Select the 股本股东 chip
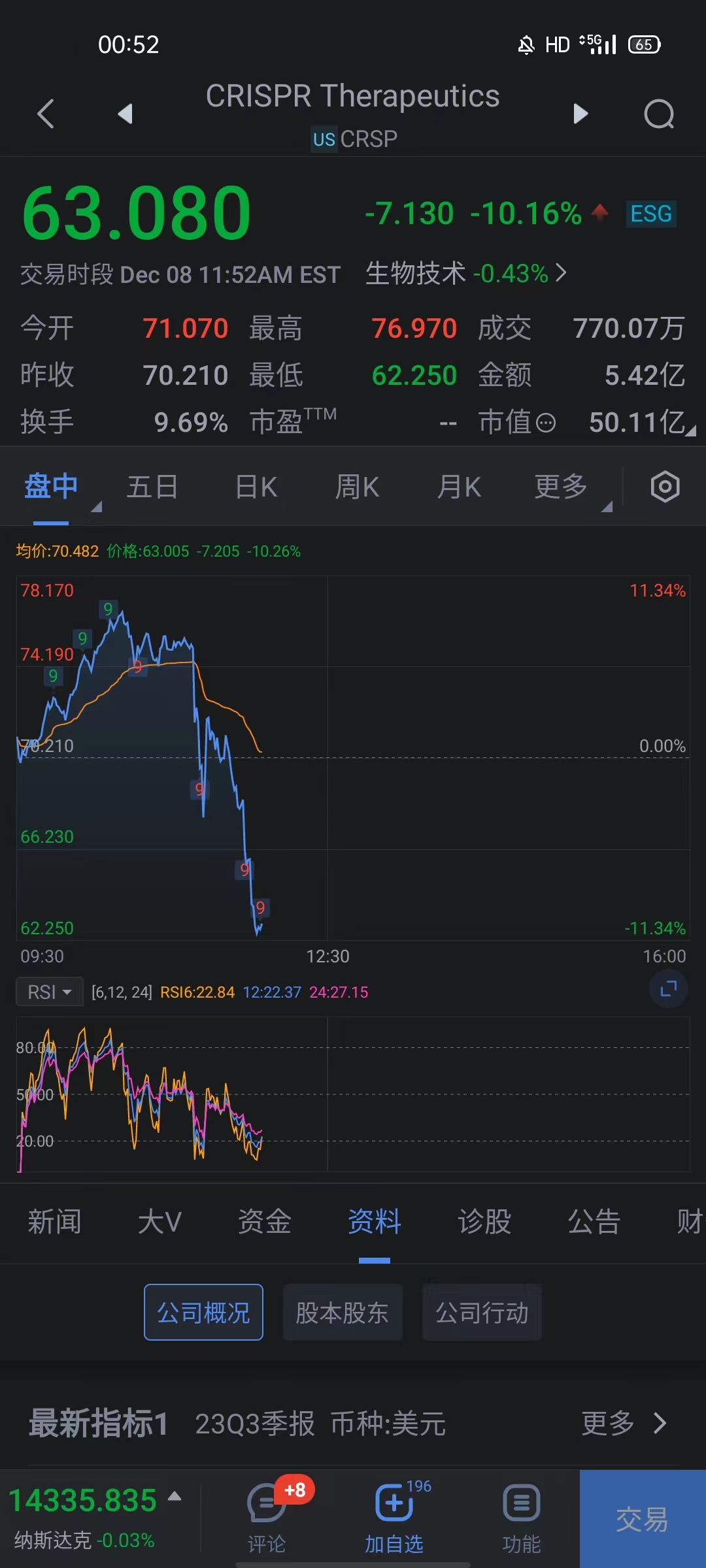The width and height of the screenshot is (706, 1568). (342, 1312)
